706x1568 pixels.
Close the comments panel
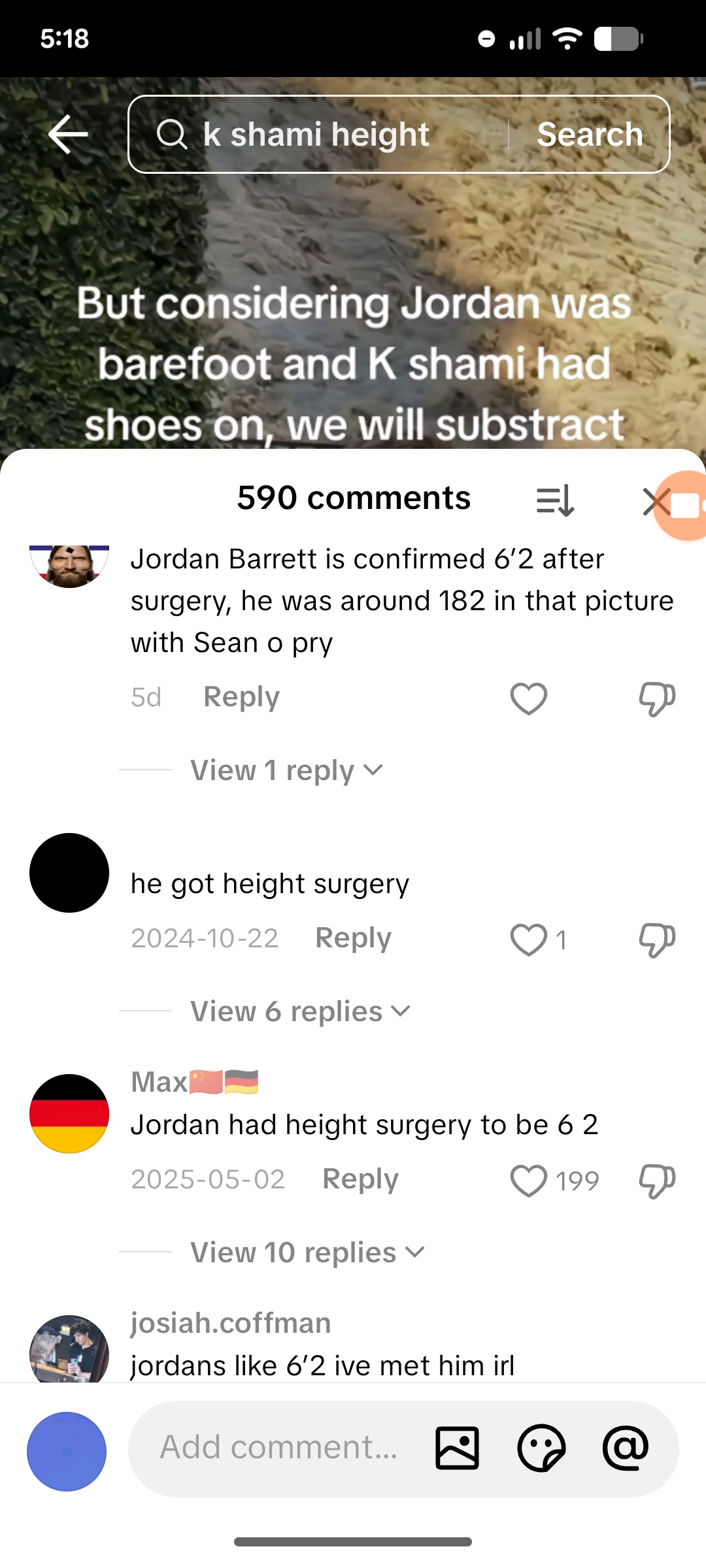pyautogui.click(x=654, y=502)
